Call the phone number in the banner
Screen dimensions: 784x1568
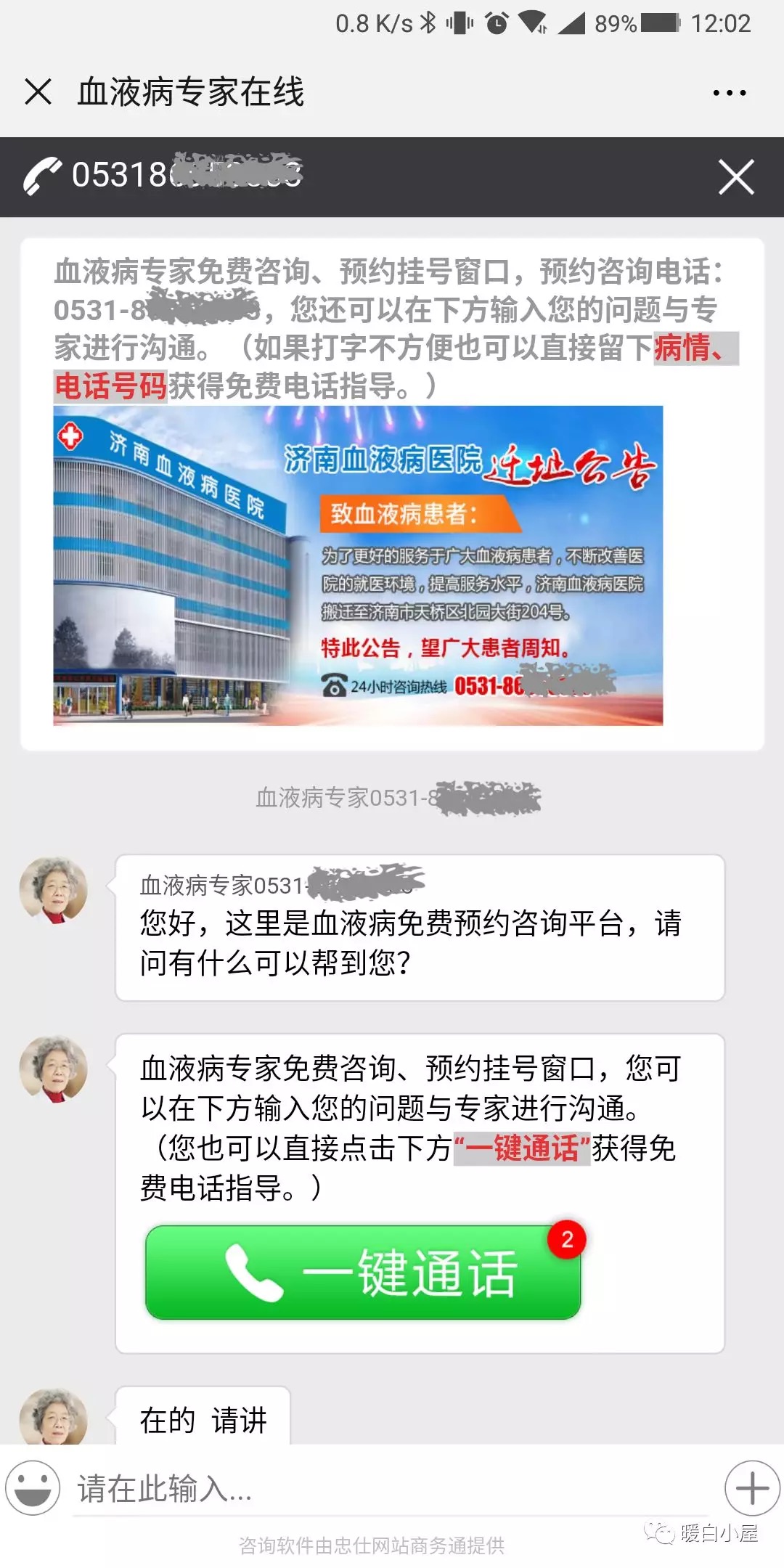point(163,176)
